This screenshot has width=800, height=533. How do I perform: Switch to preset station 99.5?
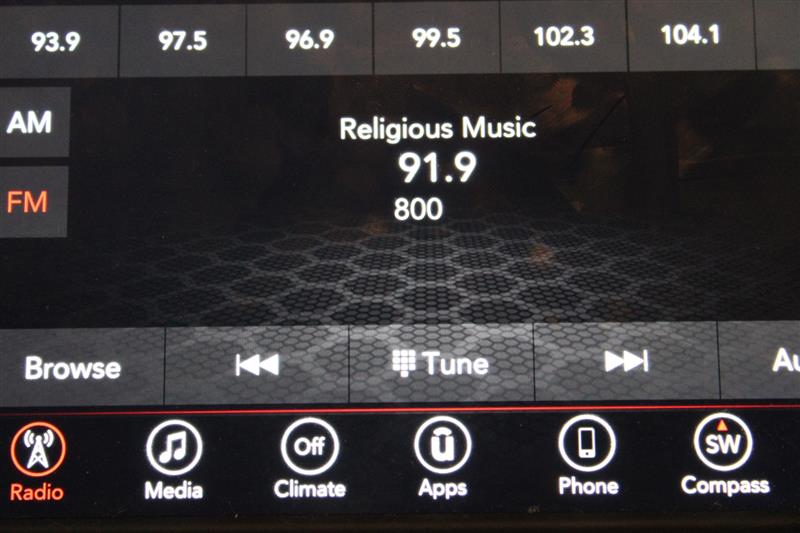(x=436, y=38)
